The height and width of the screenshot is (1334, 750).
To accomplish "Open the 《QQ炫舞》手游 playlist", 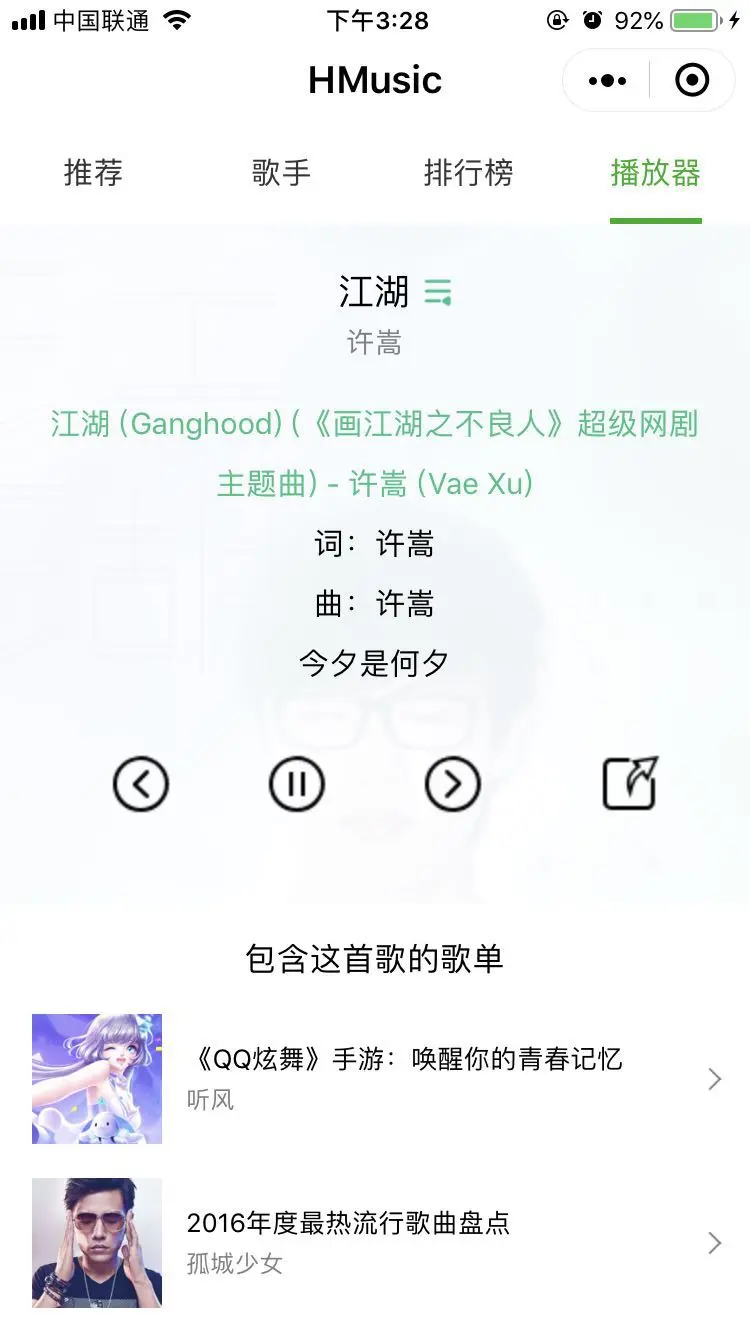I will [375, 1078].
